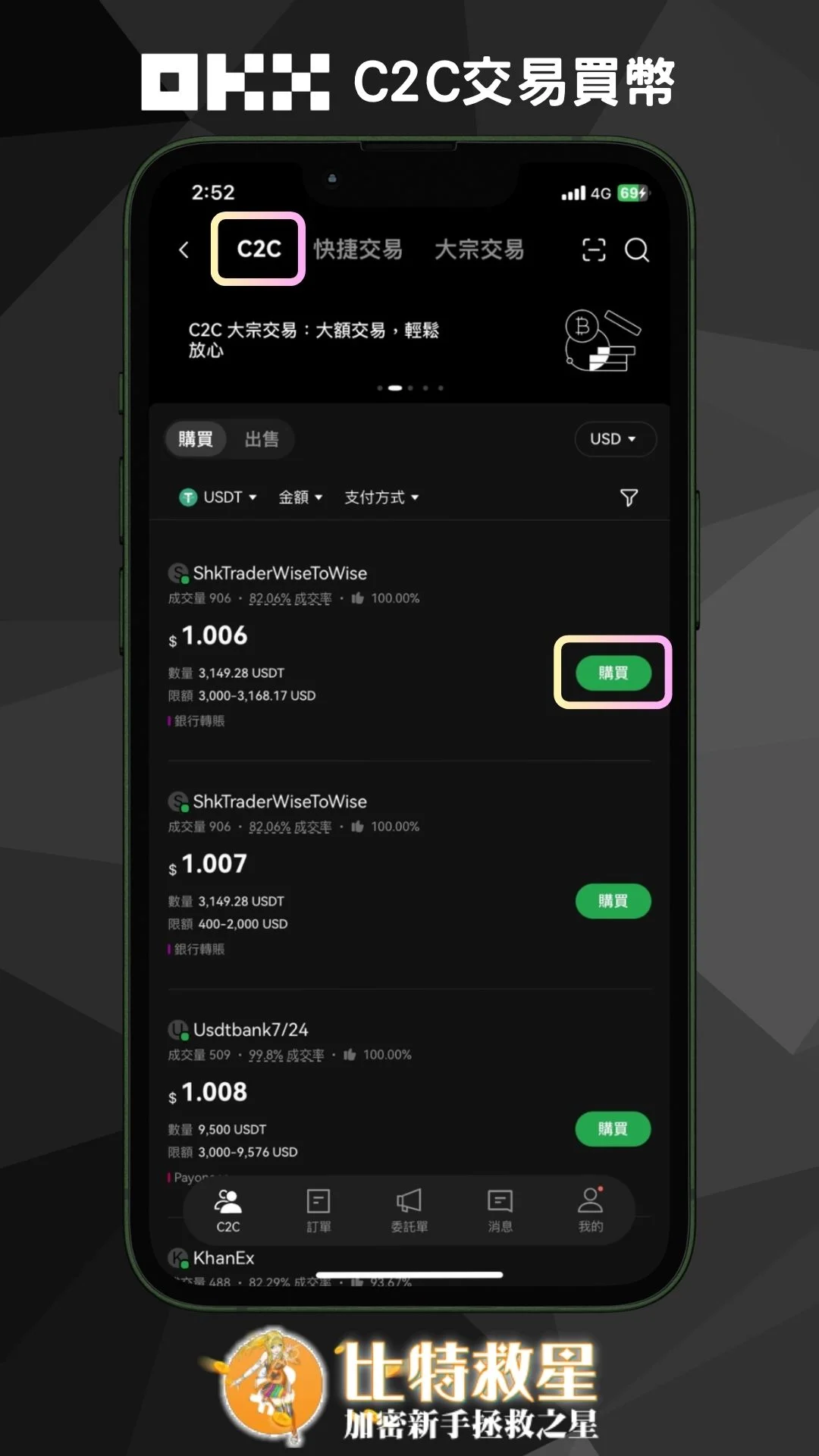Keep 購買 (Buy) mode selected

tap(195, 439)
